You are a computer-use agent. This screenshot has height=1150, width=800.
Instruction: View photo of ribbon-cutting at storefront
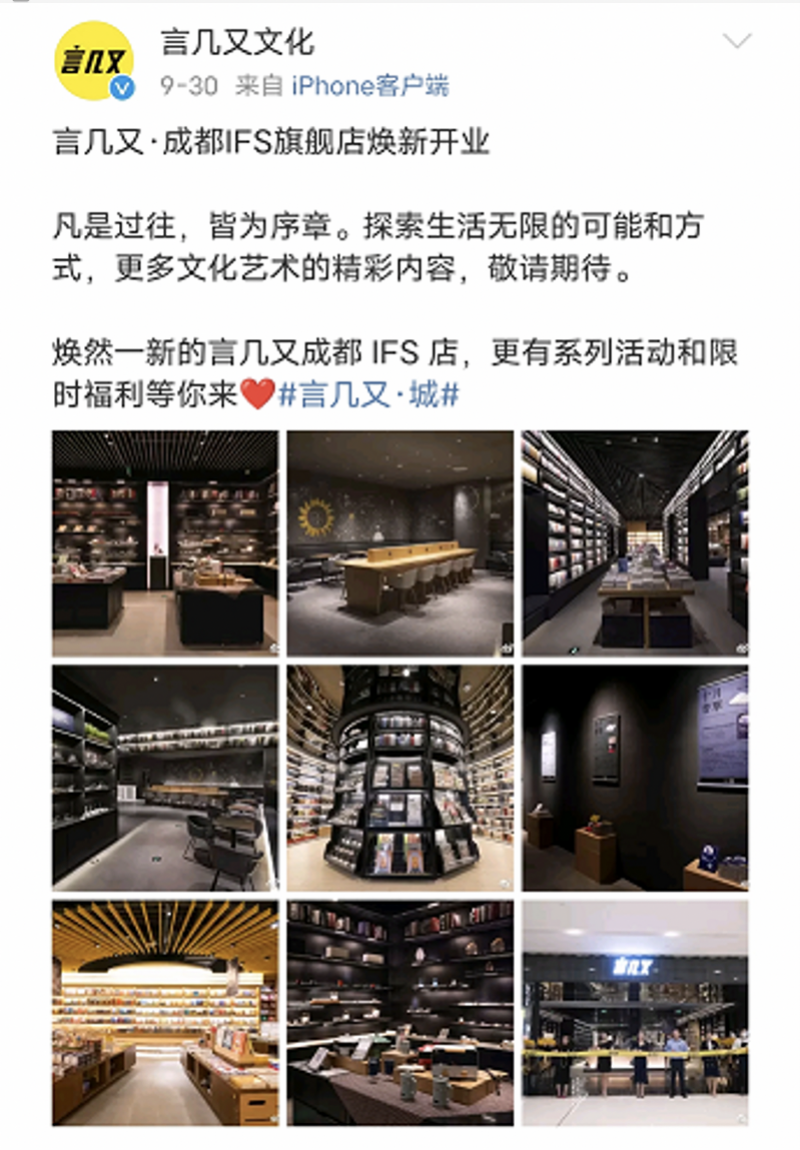tap(634, 1012)
